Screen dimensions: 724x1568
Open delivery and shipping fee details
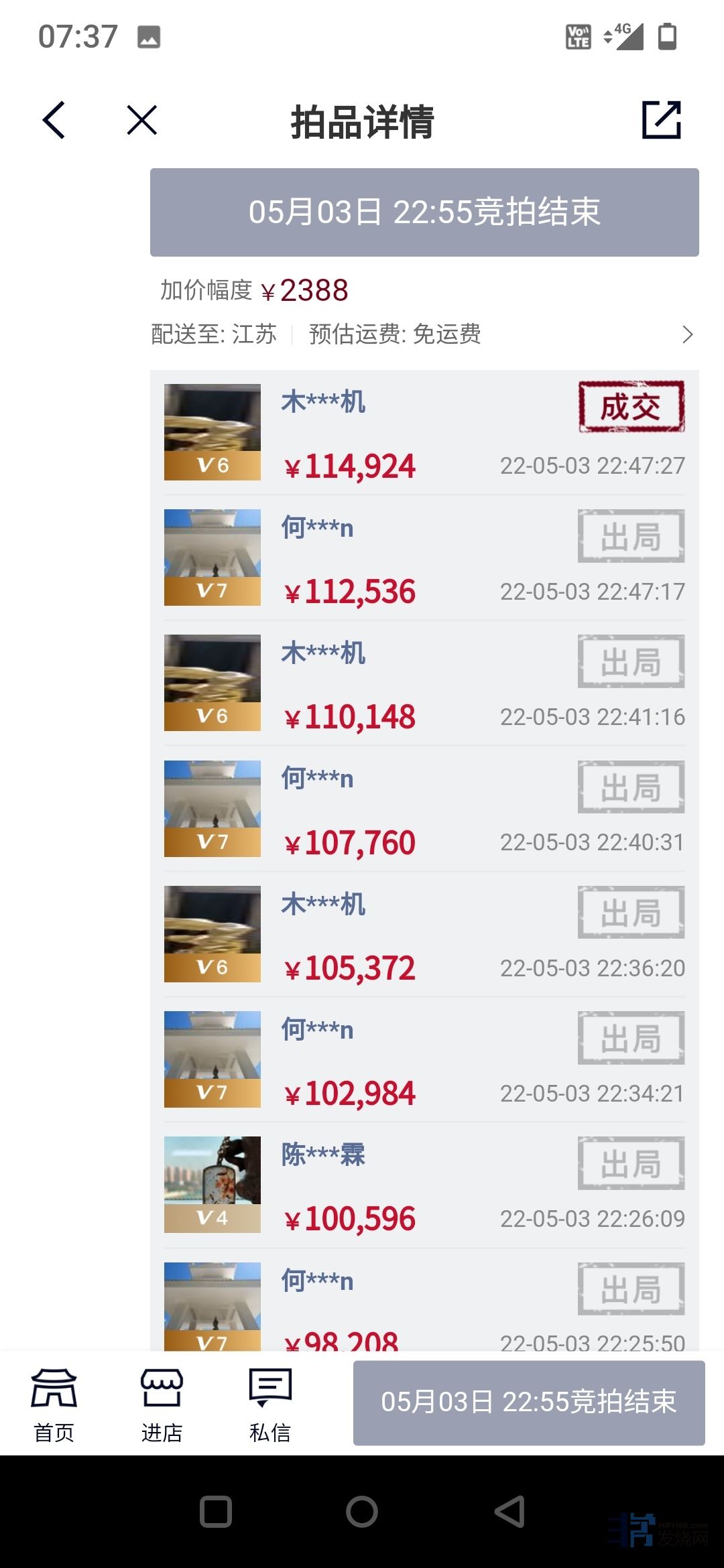pyautogui.click(x=687, y=334)
